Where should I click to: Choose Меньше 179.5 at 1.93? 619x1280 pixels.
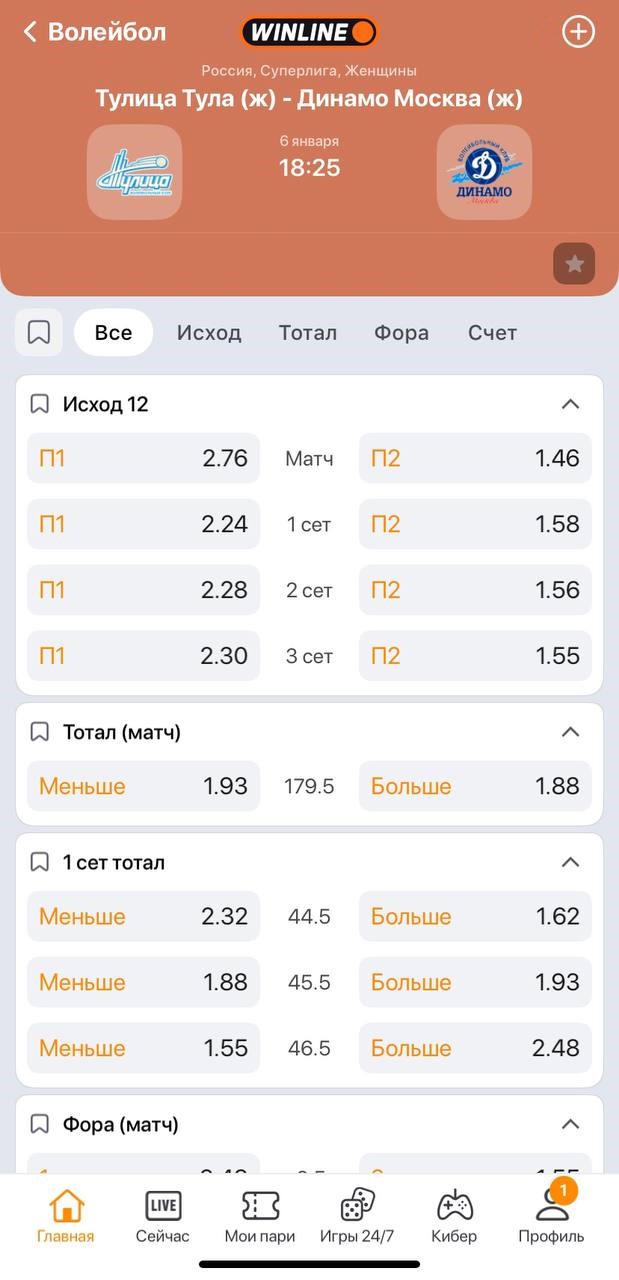(x=143, y=786)
